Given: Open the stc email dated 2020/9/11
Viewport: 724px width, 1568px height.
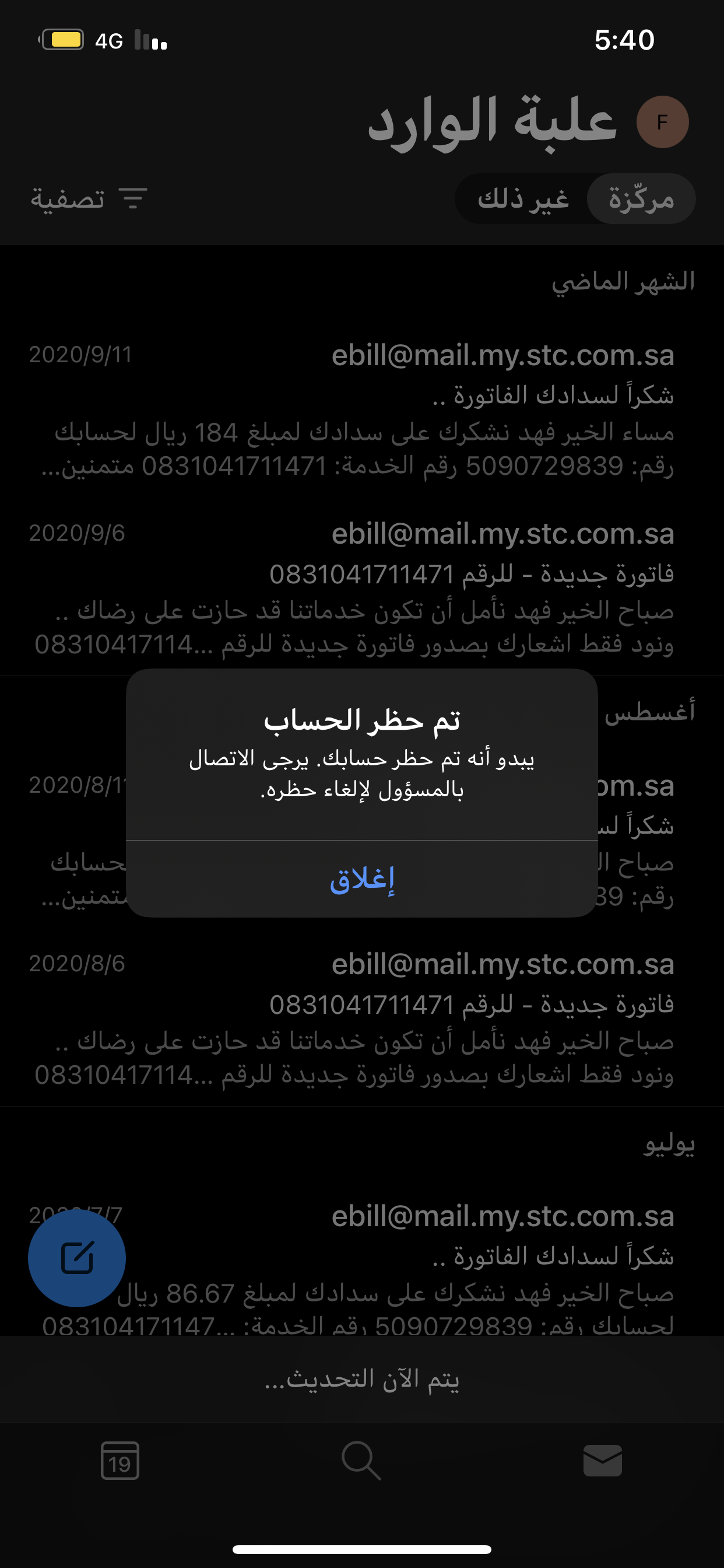Looking at the screenshot, I should 362,409.
